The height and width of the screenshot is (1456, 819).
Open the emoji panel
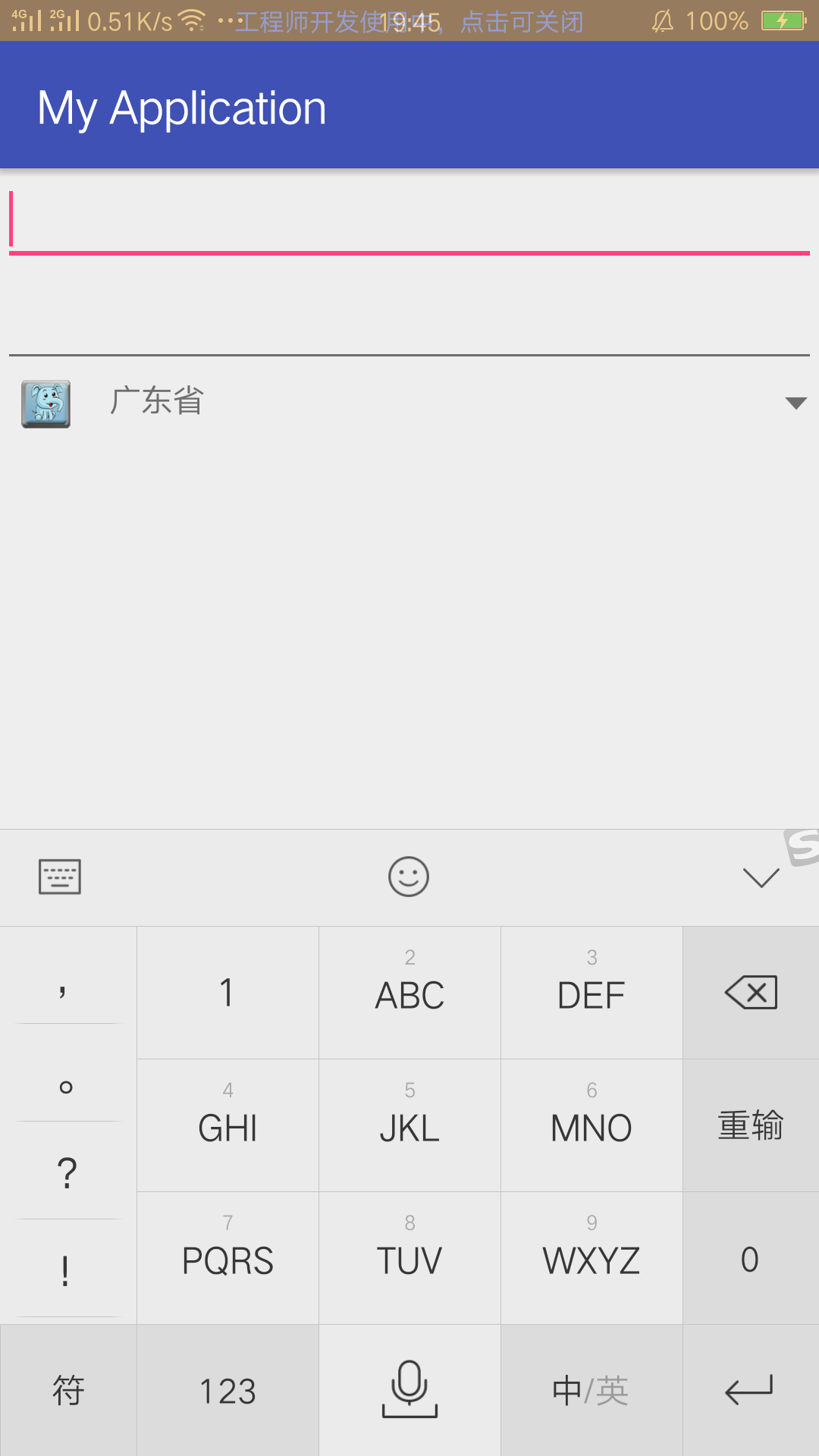[409, 877]
